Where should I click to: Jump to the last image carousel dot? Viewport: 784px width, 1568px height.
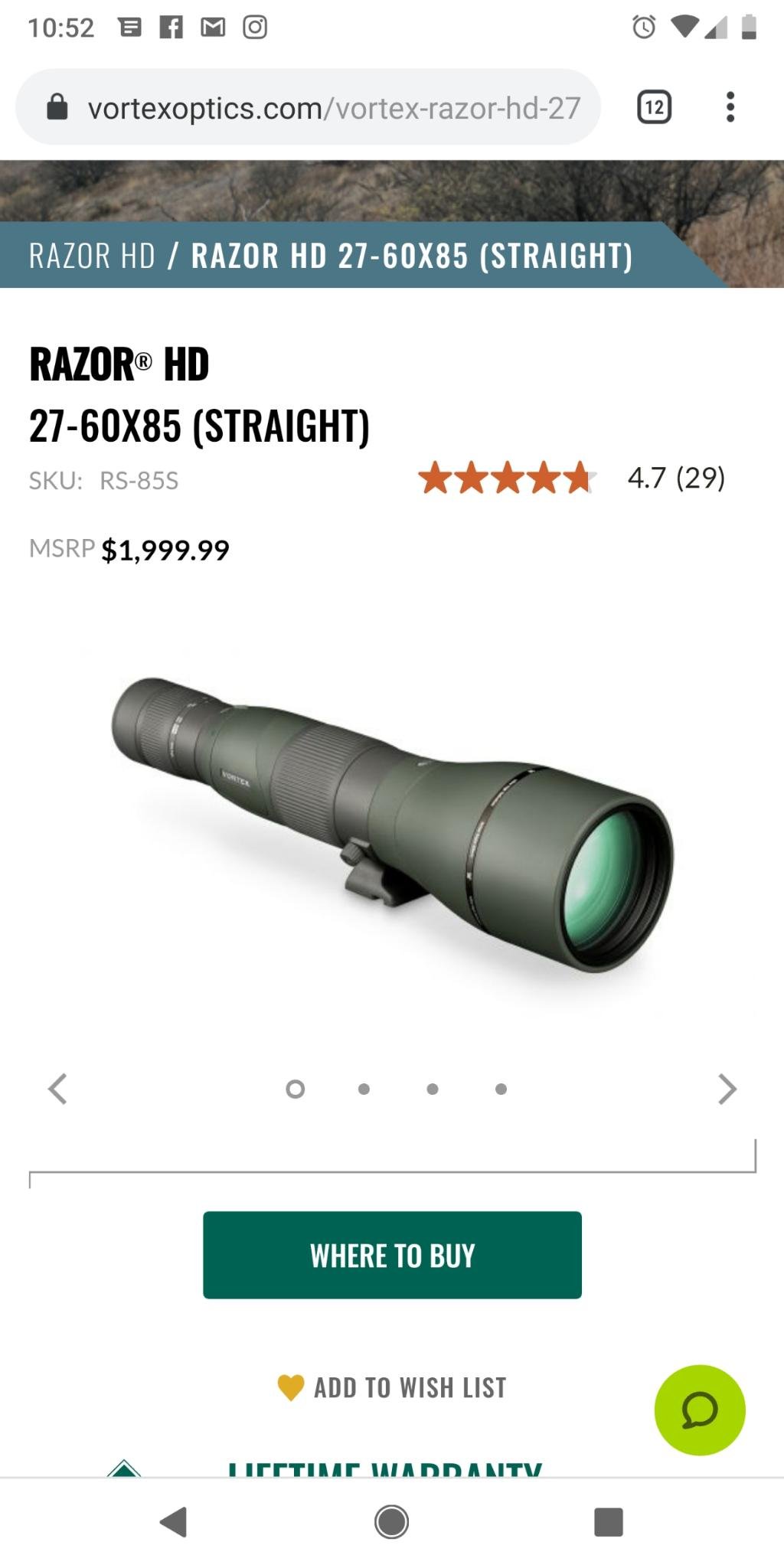click(x=501, y=1089)
